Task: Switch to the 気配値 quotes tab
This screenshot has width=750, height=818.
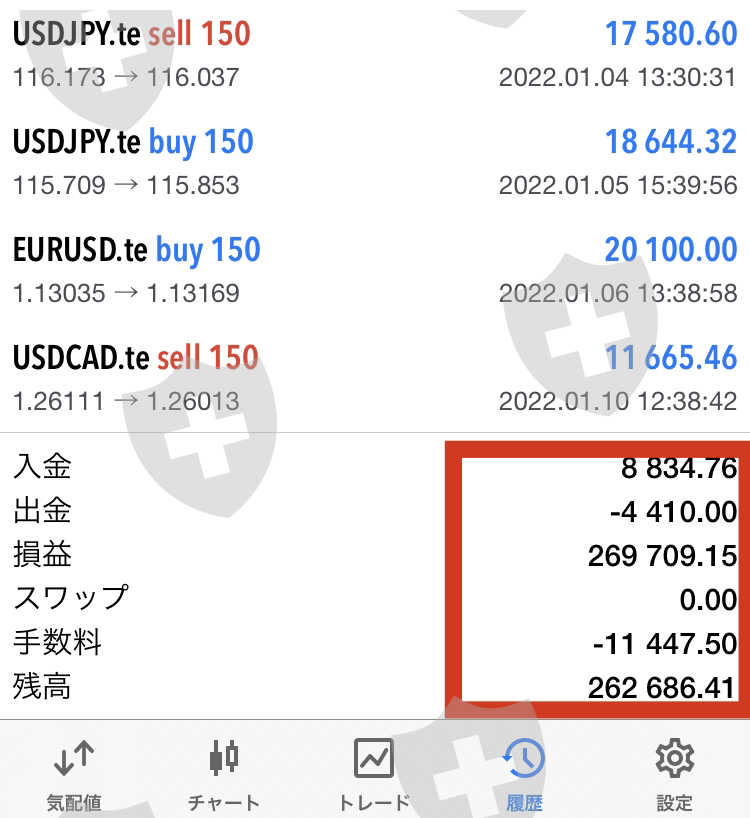Action: [74, 772]
